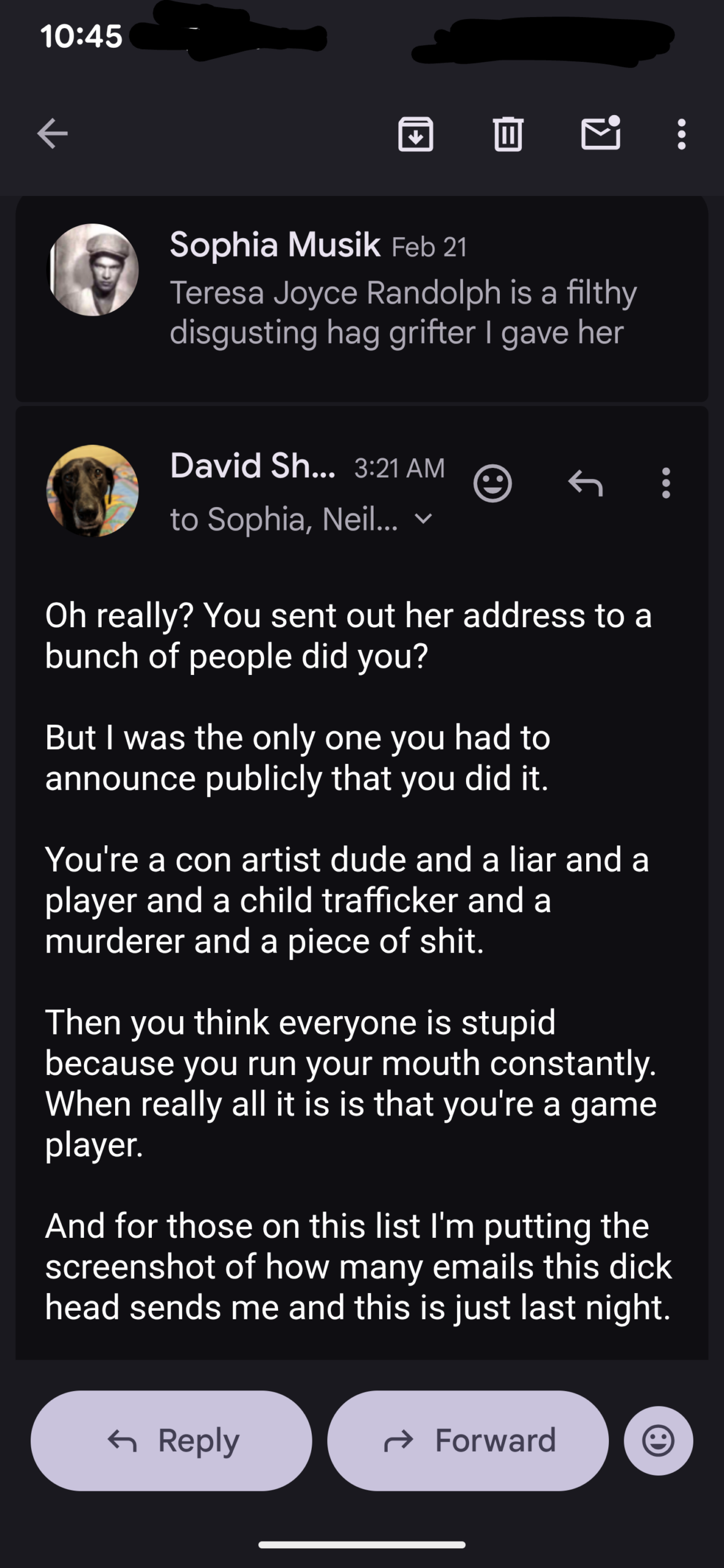724x1568 pixels.
Task: Tap the Reply button at the bottom
Action: [172, 1441]
